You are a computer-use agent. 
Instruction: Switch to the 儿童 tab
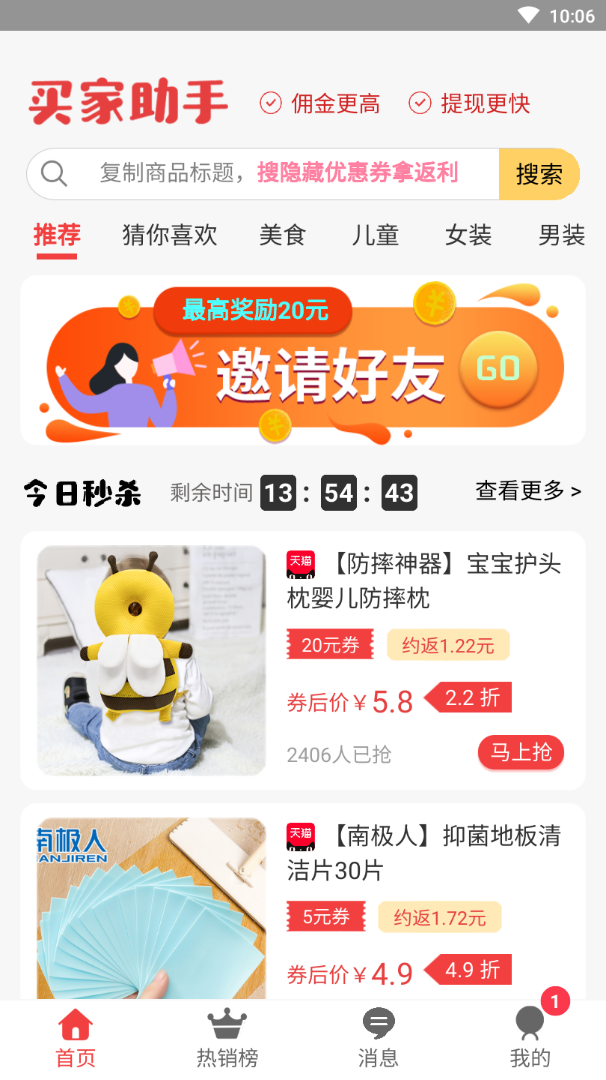pyautogui.click(x=375, y=236)
